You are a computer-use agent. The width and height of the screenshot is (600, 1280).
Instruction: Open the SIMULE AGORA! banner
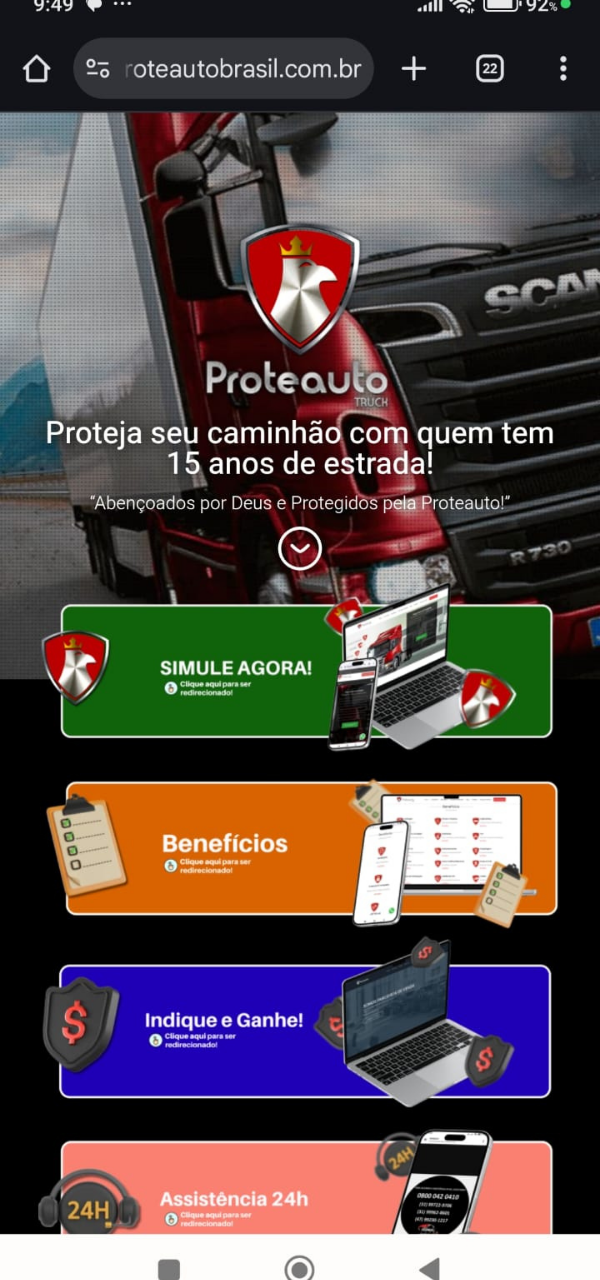(306, 671)
